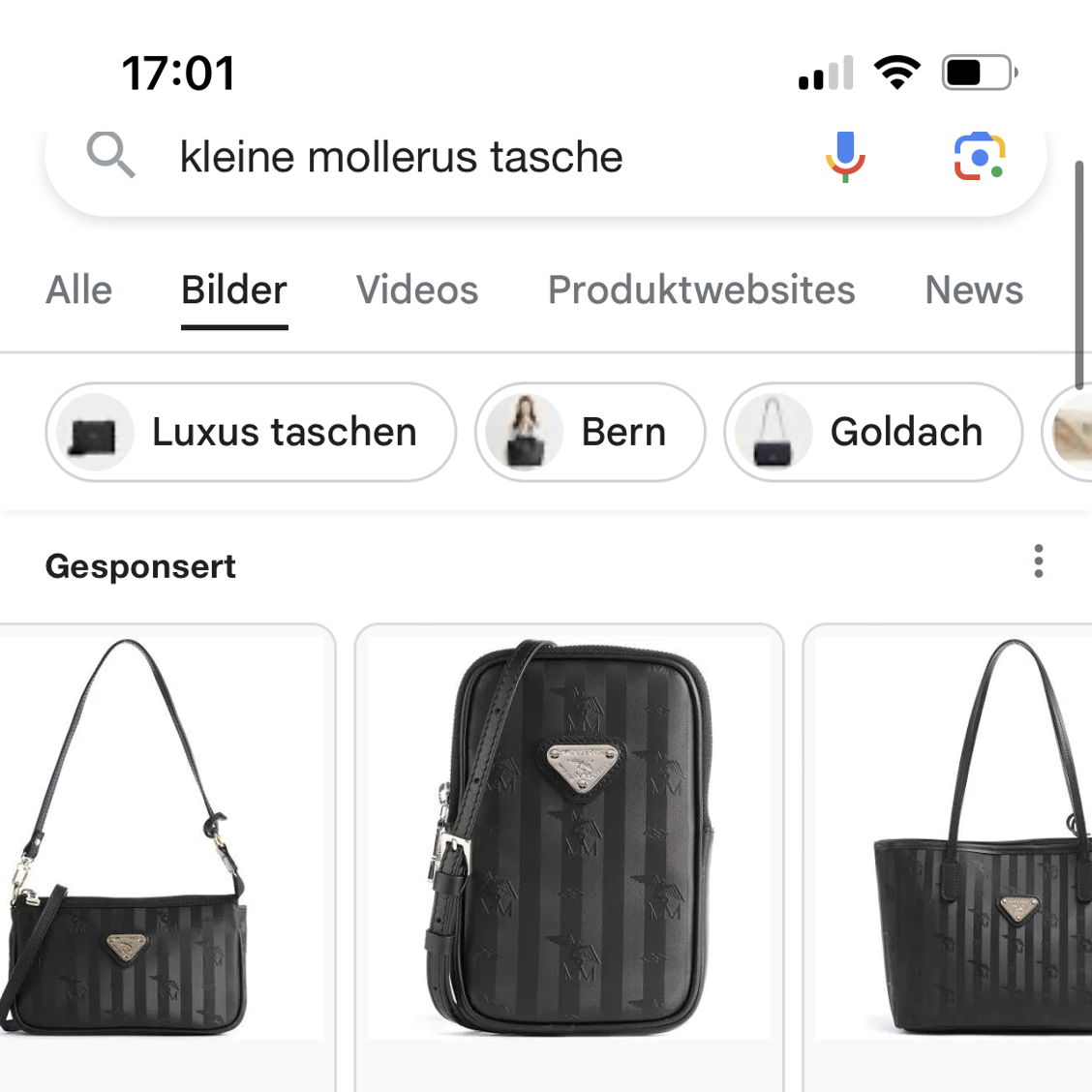Open Google Lens camera search
This screenshot has width=1092, height=1092.
pyautogui.click(x=979, y=157)
